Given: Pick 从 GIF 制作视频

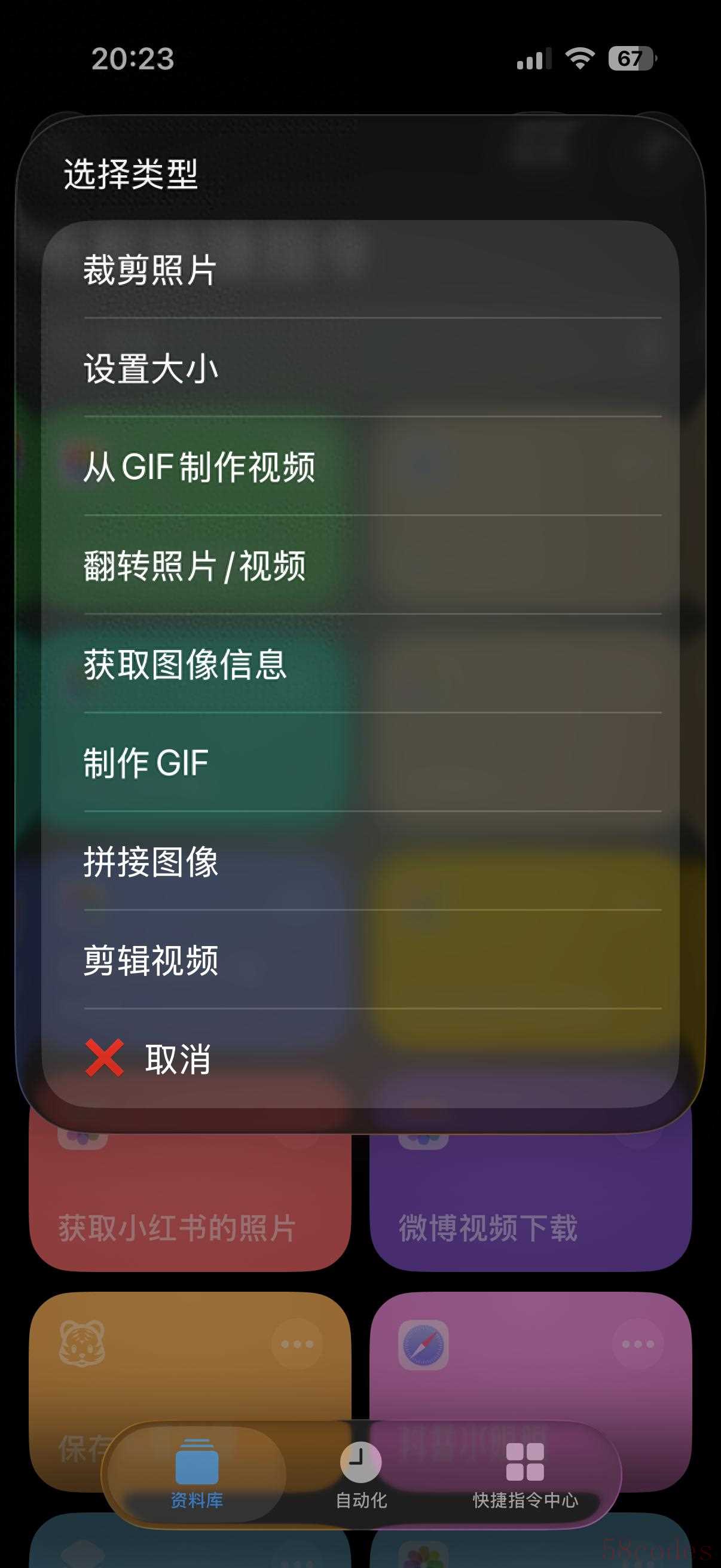Looking at the screenshot, I should pos(359,467).
